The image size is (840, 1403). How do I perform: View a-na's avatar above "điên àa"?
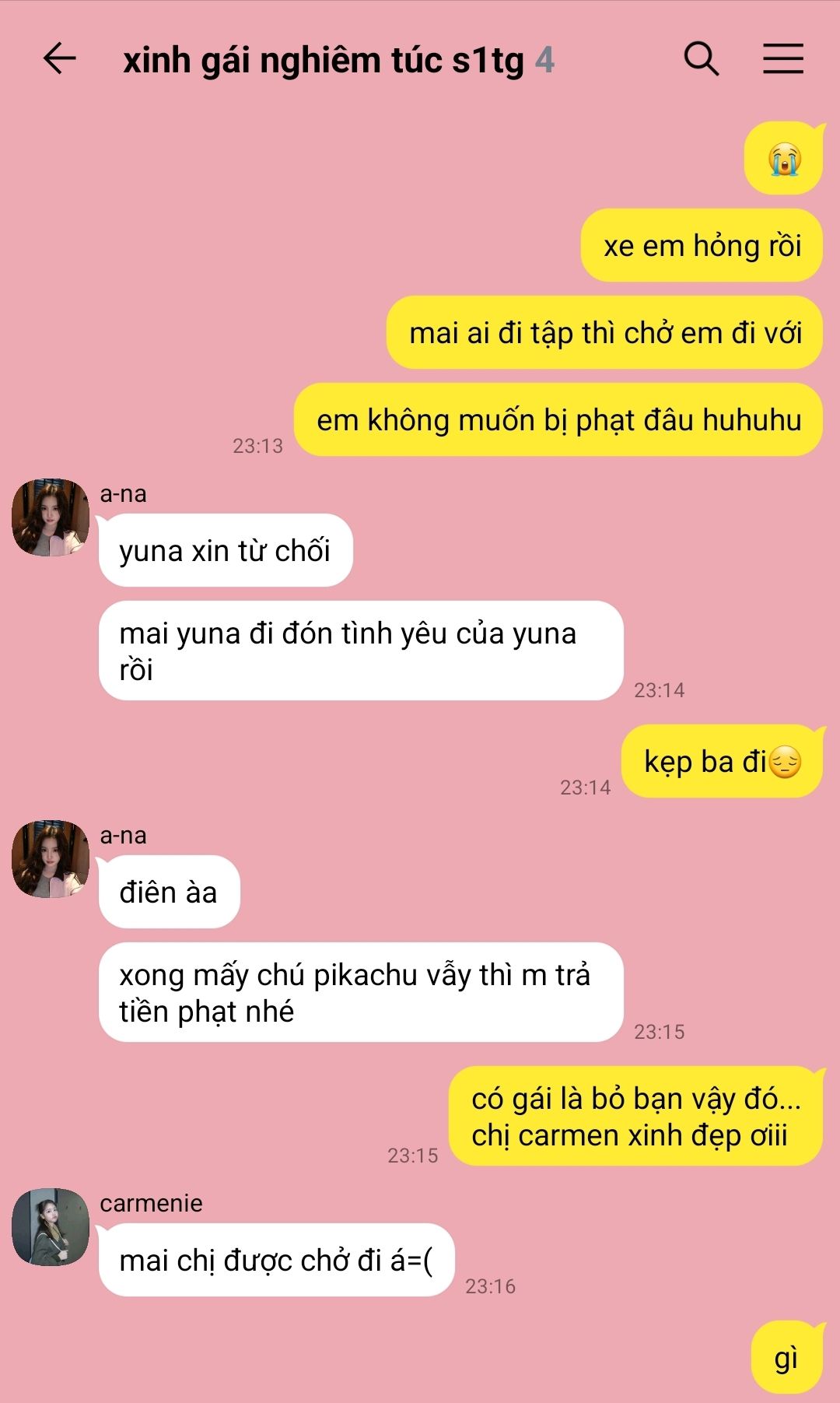[51, 858]
